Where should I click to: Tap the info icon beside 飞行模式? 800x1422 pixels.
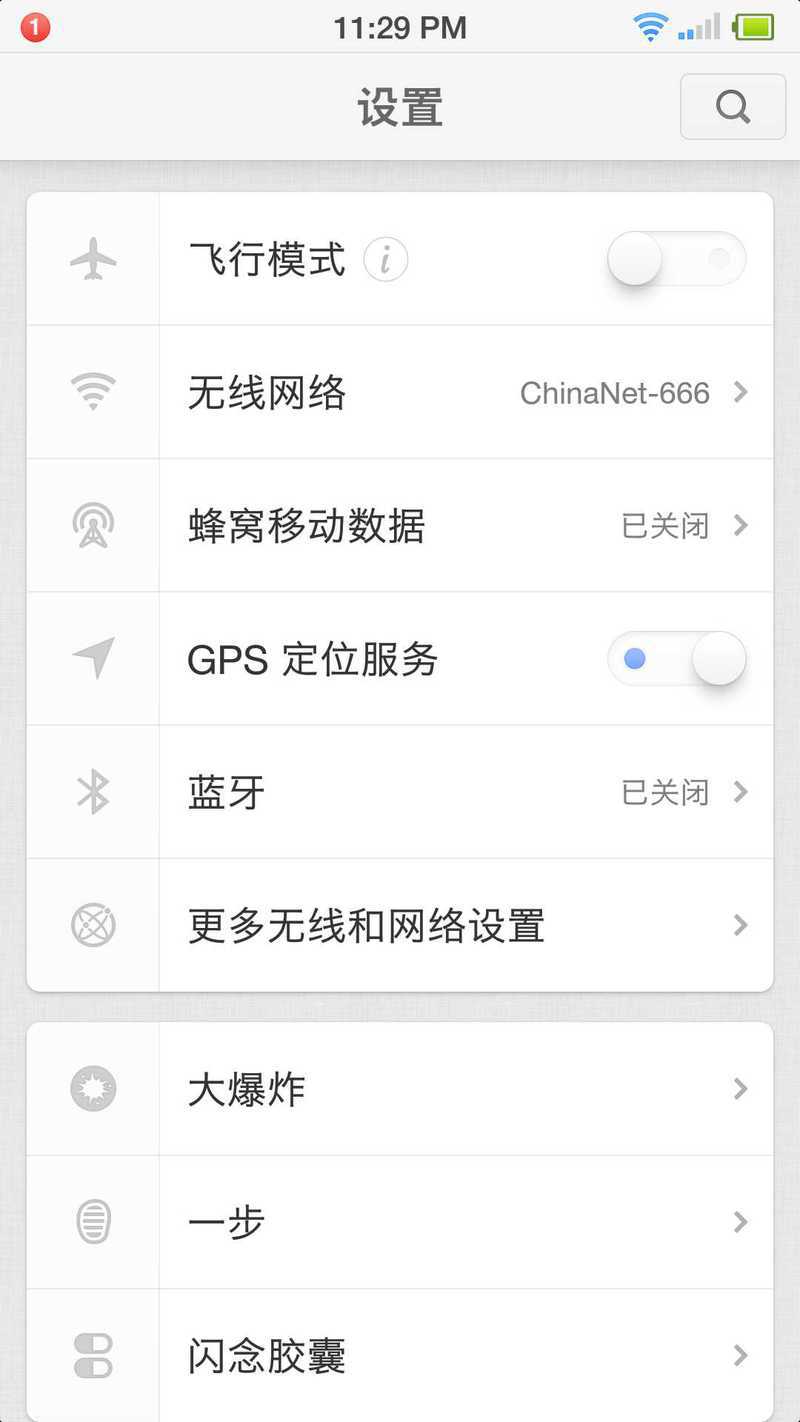click(x=385, y=260)
